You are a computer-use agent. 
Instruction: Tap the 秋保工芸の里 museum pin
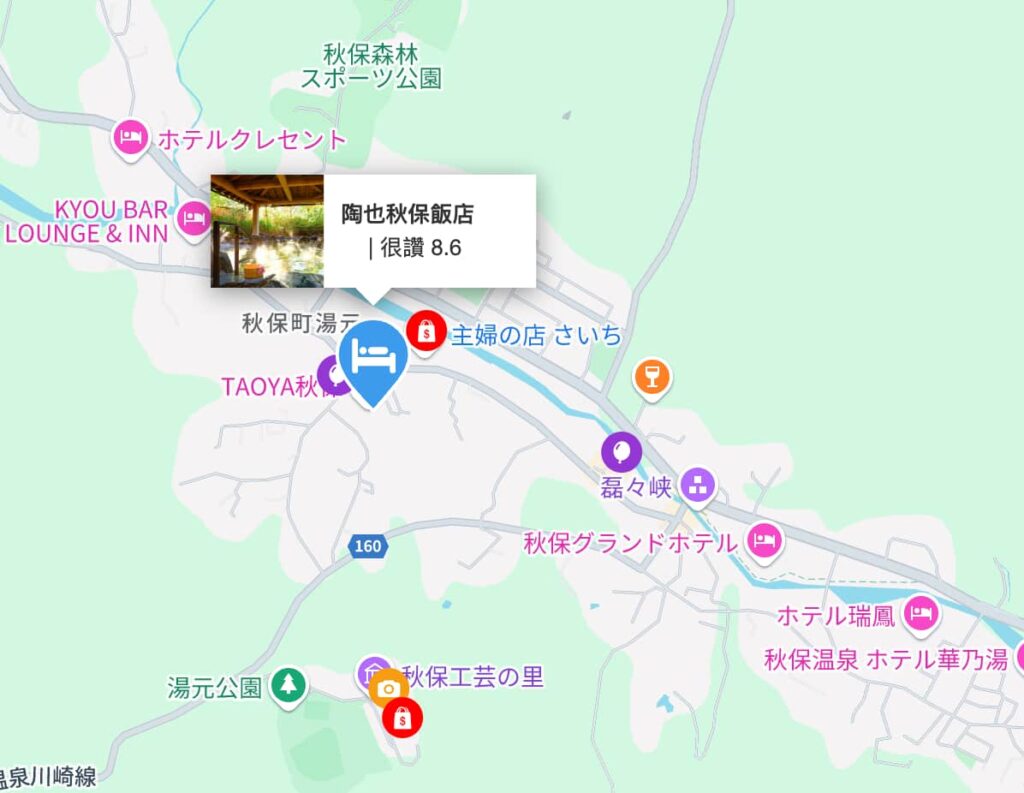click(371, 672)
